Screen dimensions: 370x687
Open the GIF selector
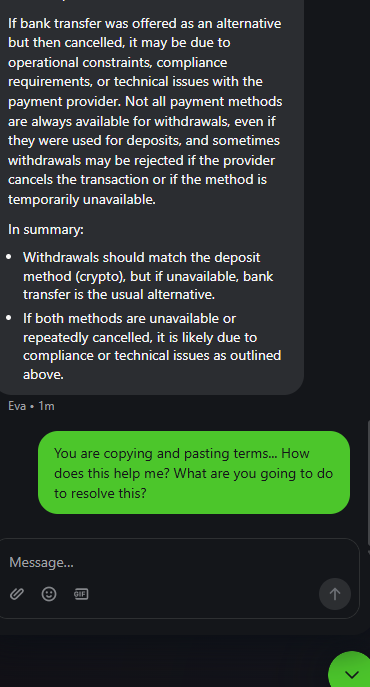pyautogui.click(x=81, y=594)
